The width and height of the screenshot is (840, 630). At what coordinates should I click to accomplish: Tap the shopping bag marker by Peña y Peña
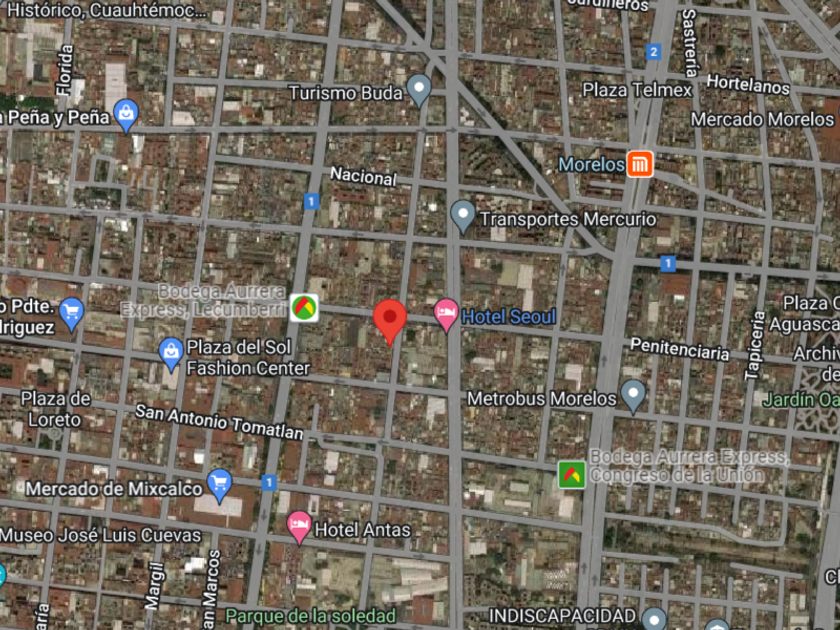tap(125, 115)
